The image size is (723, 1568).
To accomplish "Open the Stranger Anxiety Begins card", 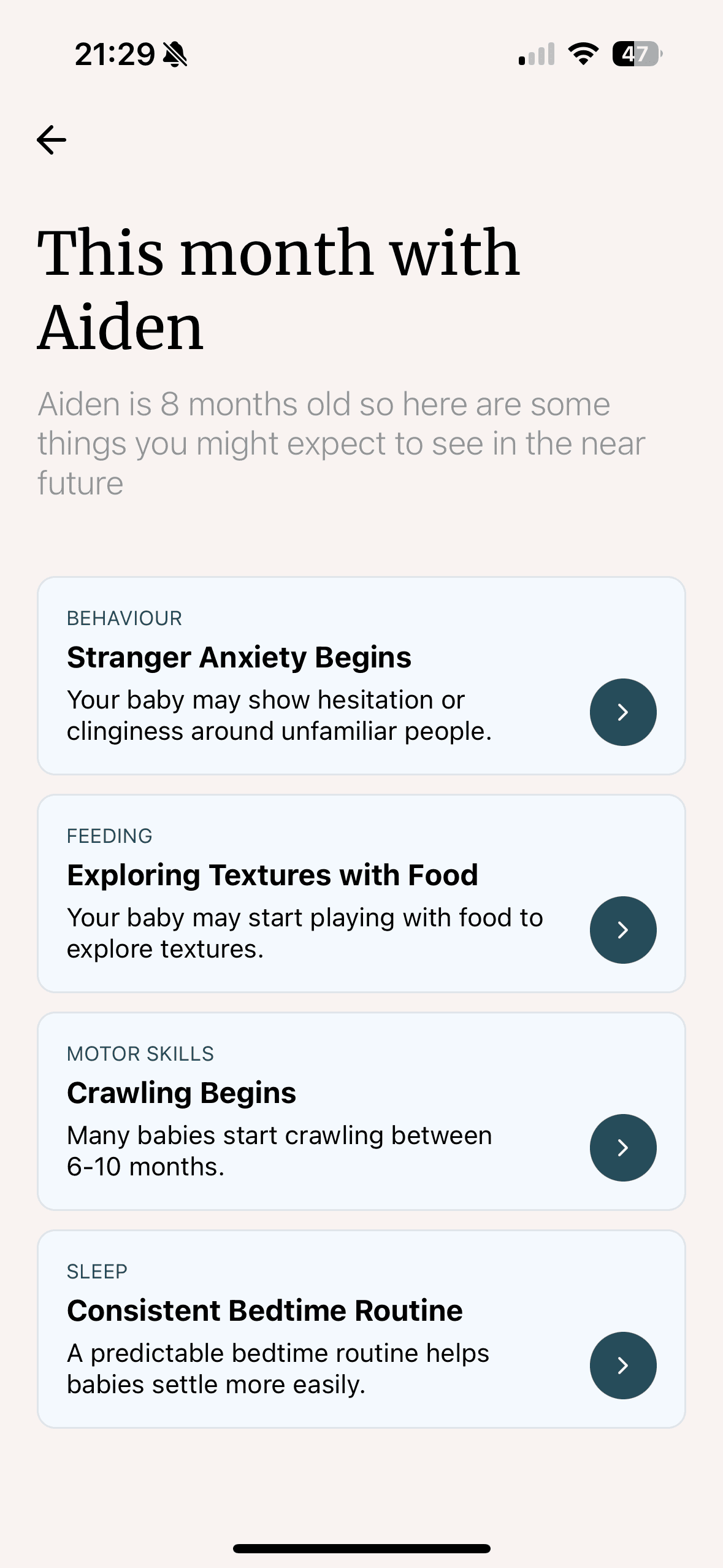I will pyautogui.click(x=361, y=675).
